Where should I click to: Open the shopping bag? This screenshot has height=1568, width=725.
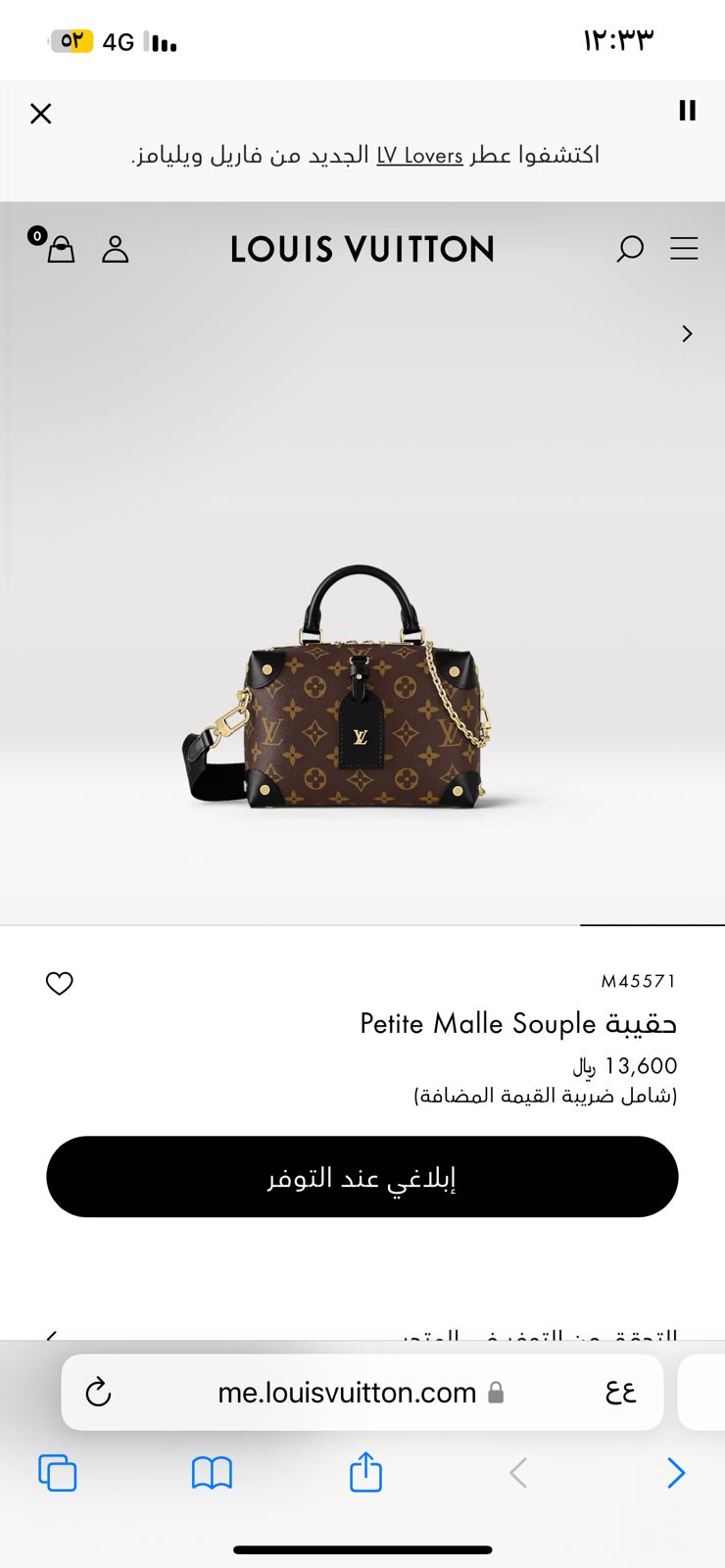point(61,249)
